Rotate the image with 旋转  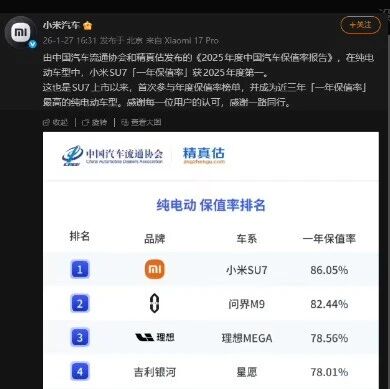(x=95, y=122)
